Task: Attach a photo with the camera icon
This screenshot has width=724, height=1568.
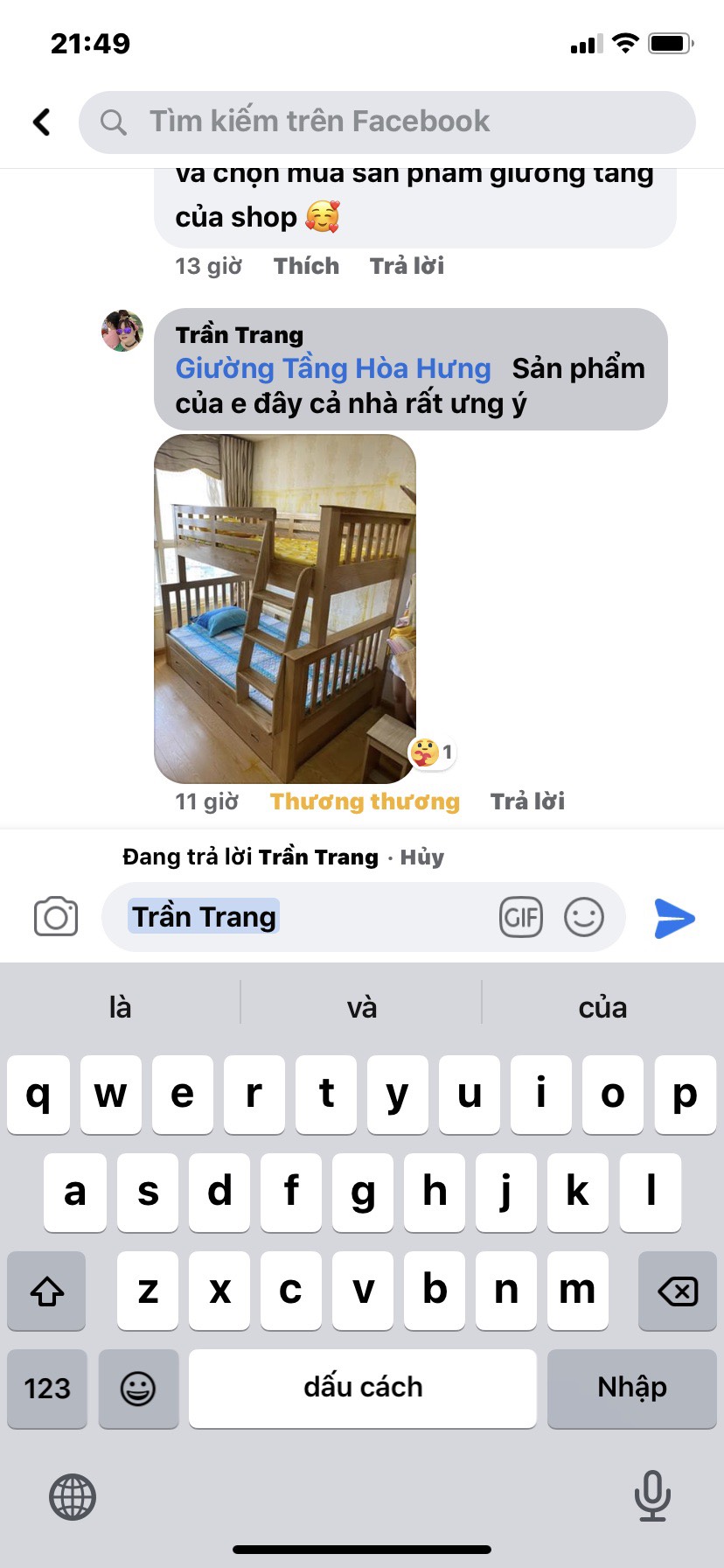Action: coord(56,917)
